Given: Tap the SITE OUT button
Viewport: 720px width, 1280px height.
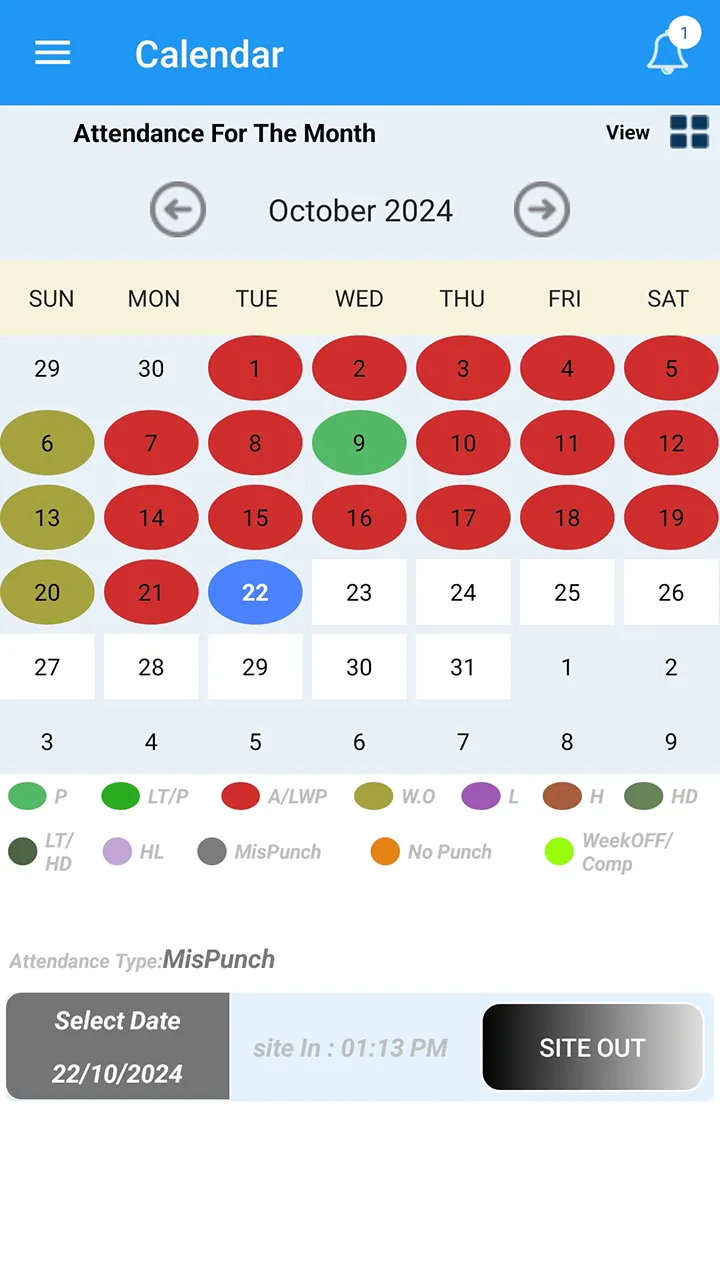Looking at the screenshot, I should click(x=593, y=1047).
